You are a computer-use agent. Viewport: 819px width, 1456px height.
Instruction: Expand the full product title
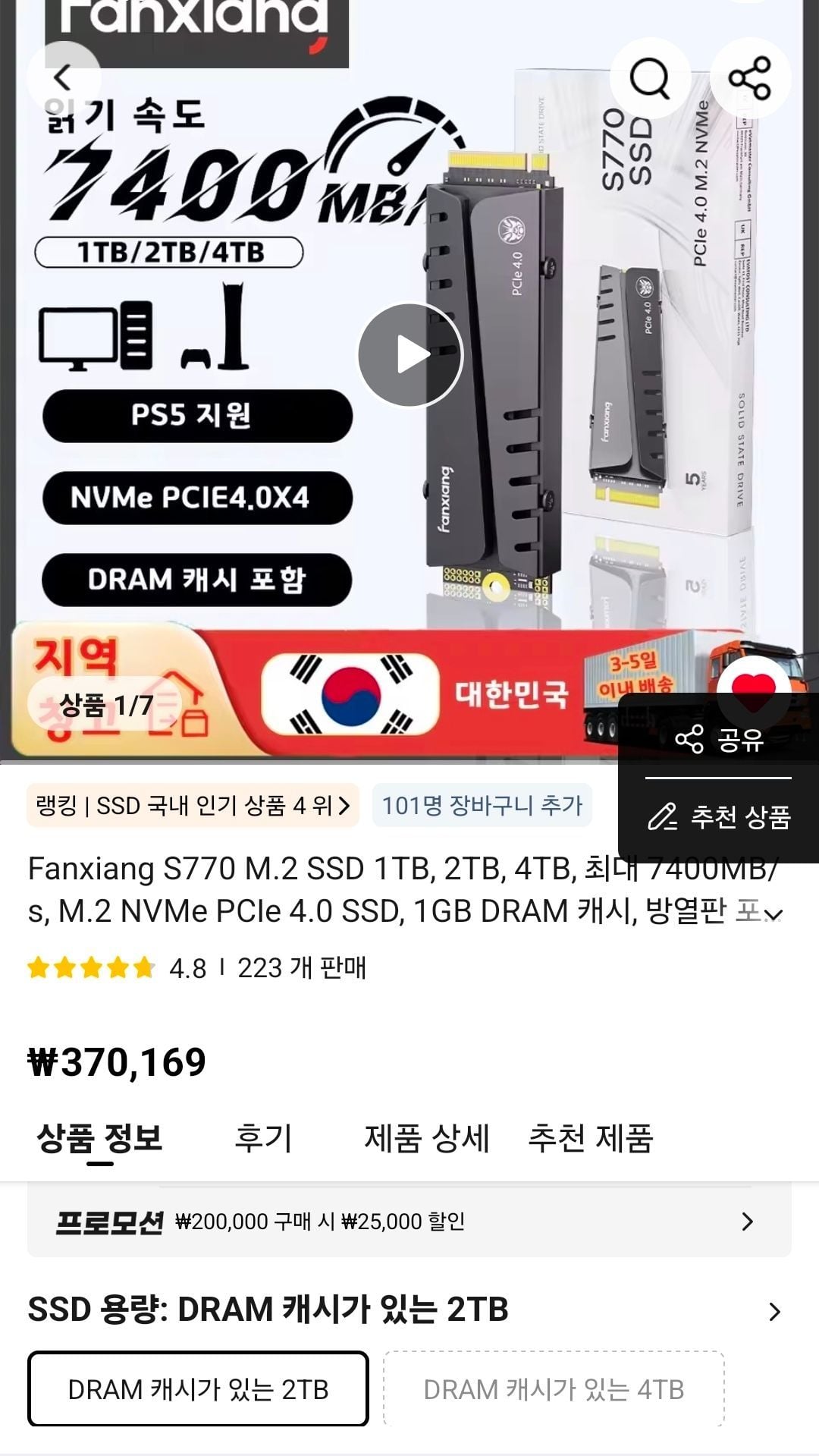[x=772, y=913]
